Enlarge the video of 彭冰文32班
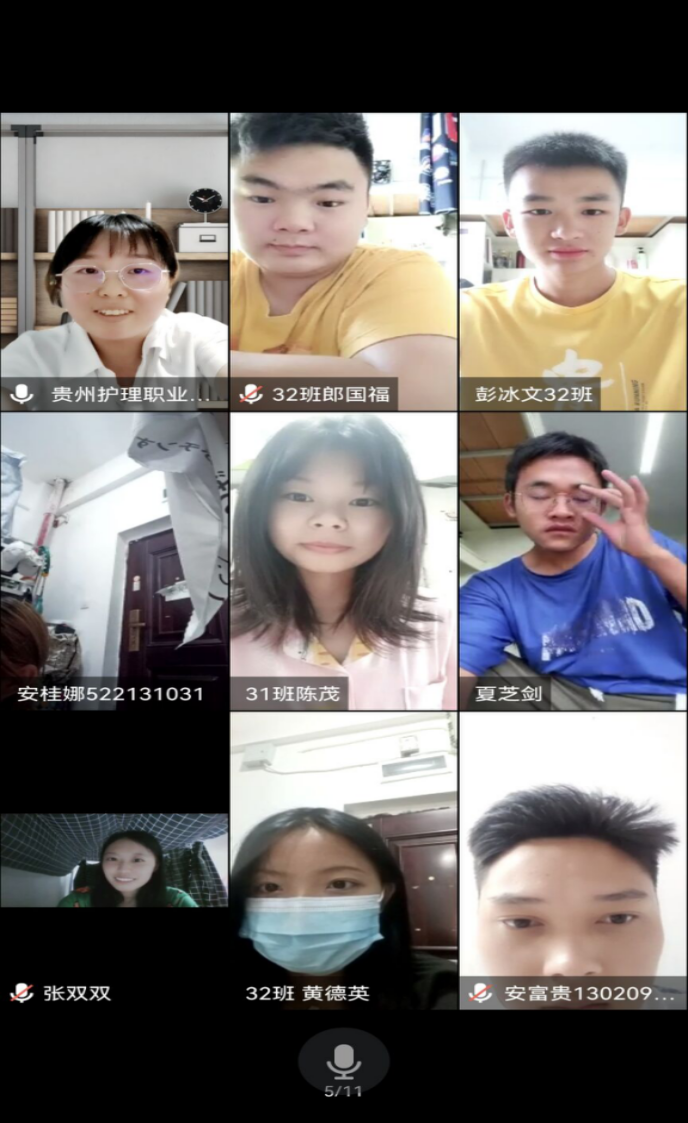 click(573, 260)
